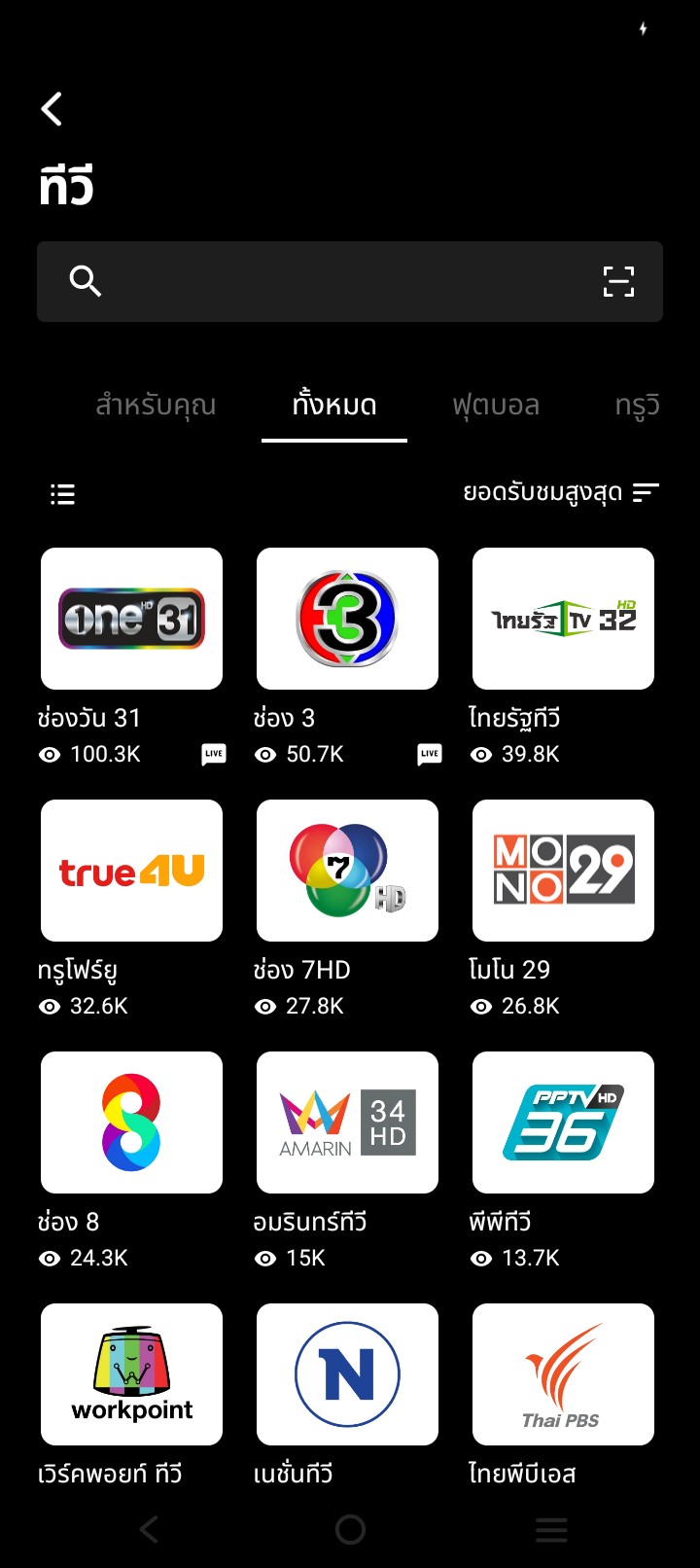Toggle the list view icon
Image resolution: width=700 pixels, height=1568 pixels.
[x=62, y=494]
